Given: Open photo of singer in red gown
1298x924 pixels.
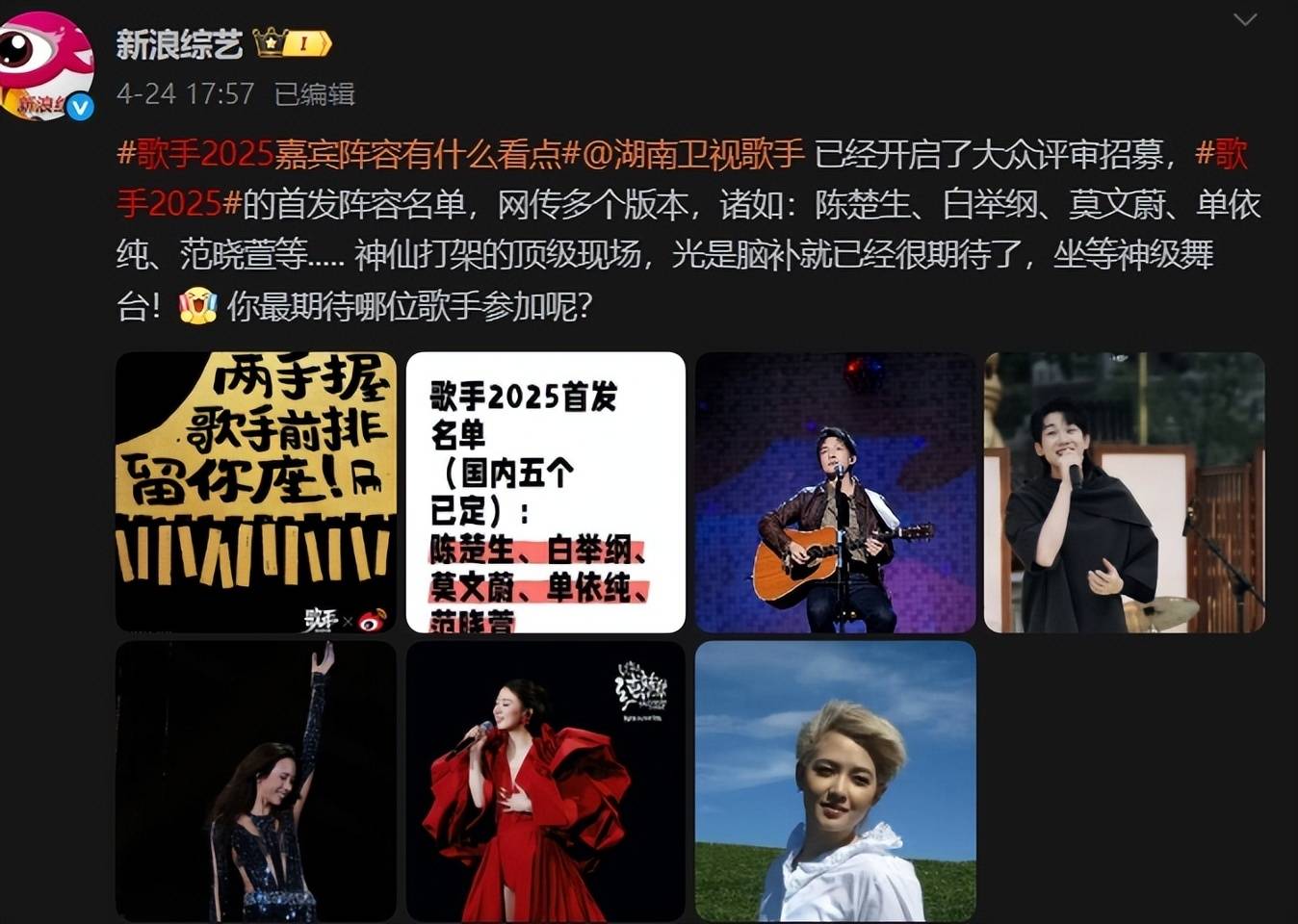Looking at the screenshot, I should tap(546, 781).
